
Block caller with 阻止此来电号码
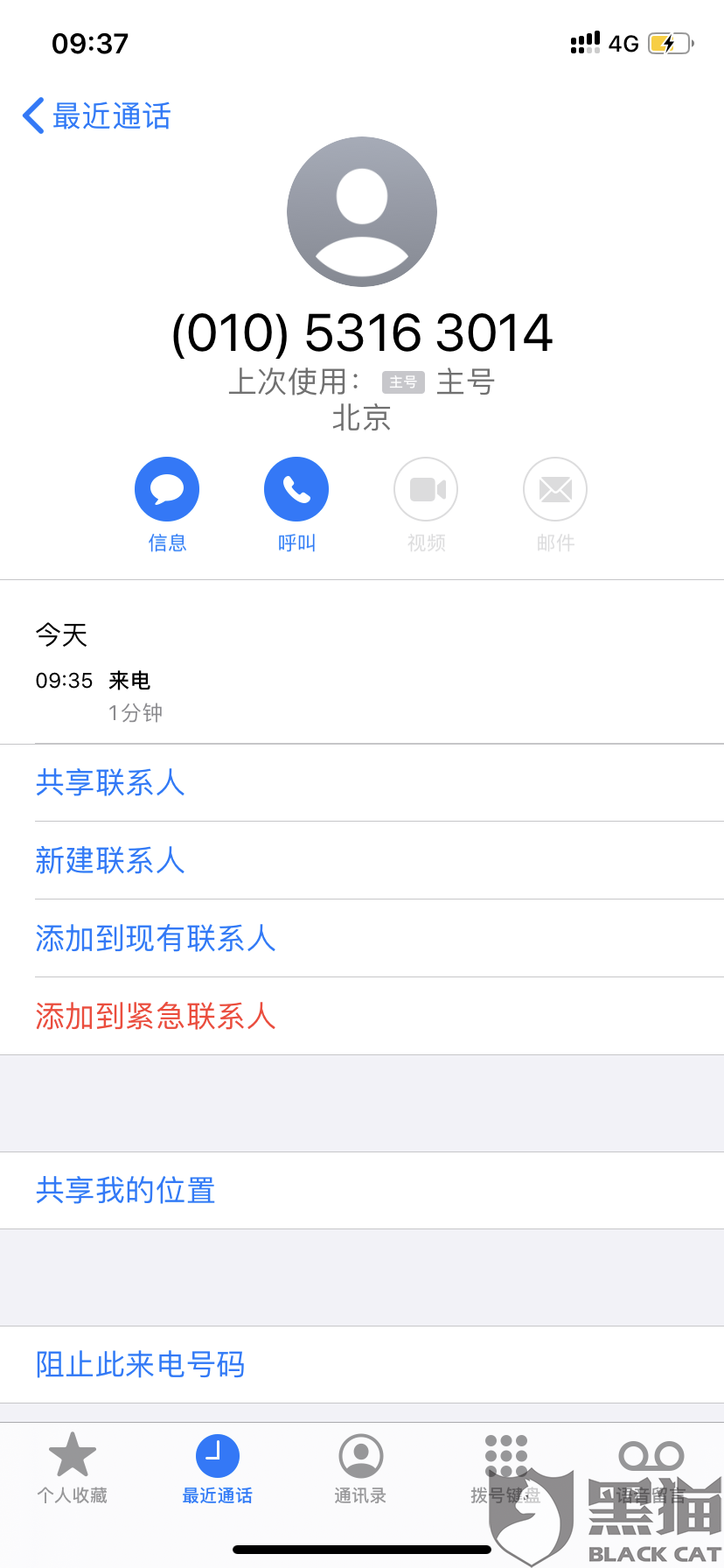point(362,1365)
